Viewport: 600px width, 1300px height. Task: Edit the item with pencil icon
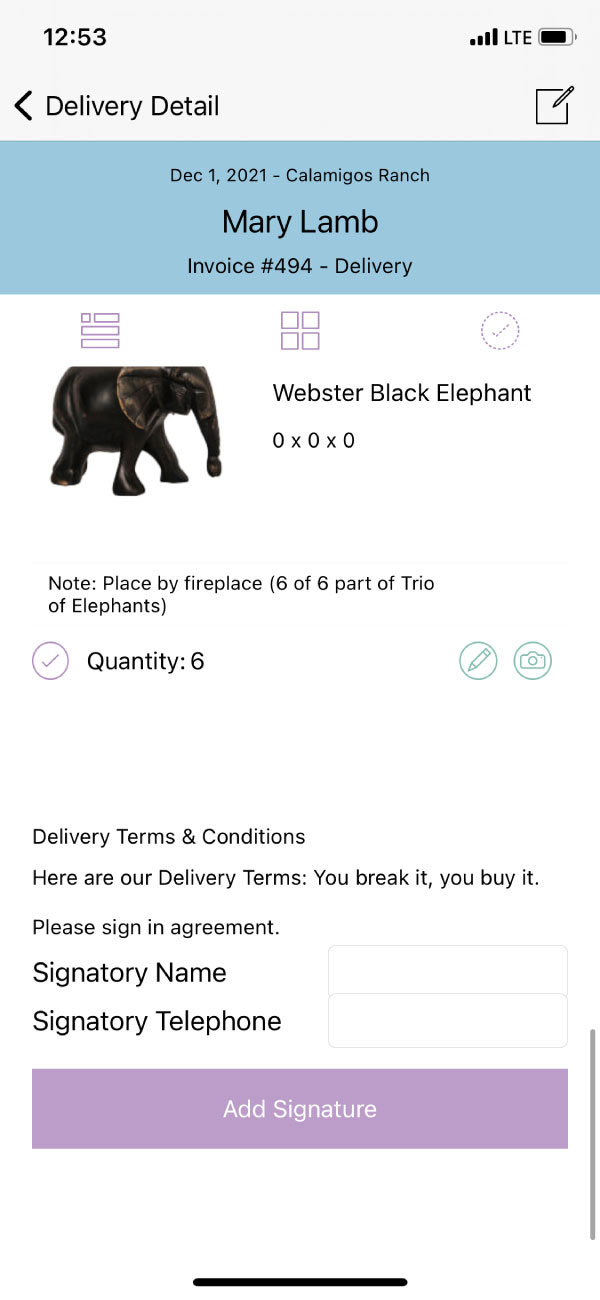(x=478, y=661)
